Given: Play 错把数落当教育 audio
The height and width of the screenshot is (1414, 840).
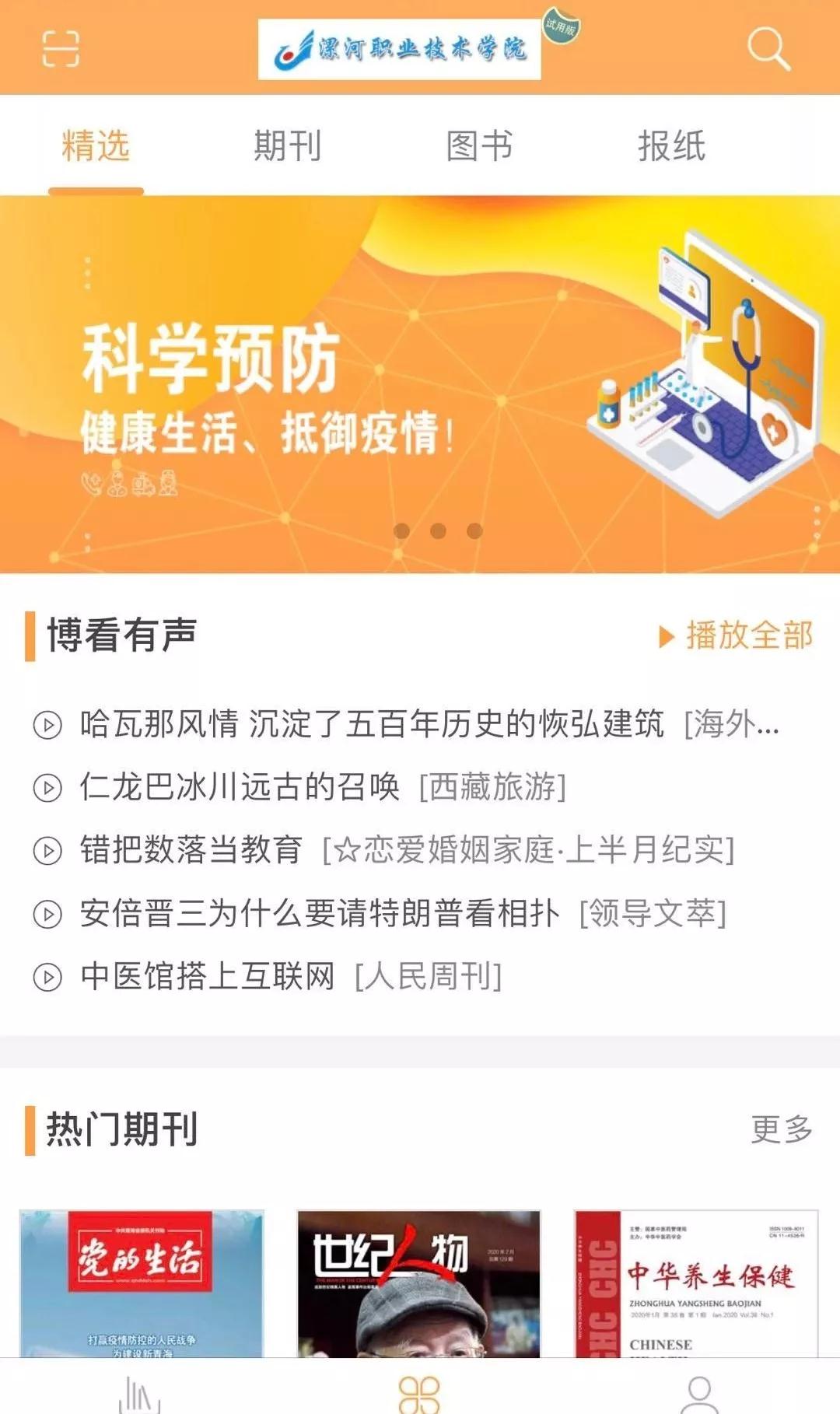Looking at the screenshot, I should (191, 850).
